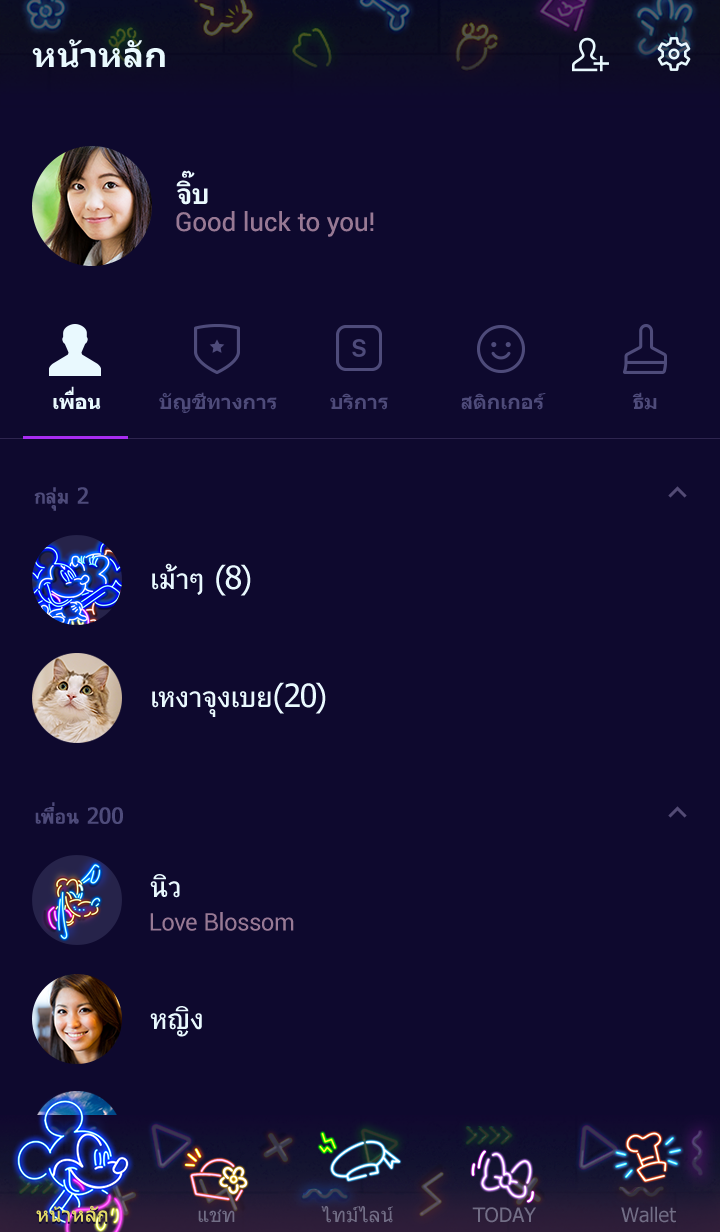Open the เม้าๆ (8) group
The width and height of the screenshot is (720, 1232).
(x=200, y=579)
